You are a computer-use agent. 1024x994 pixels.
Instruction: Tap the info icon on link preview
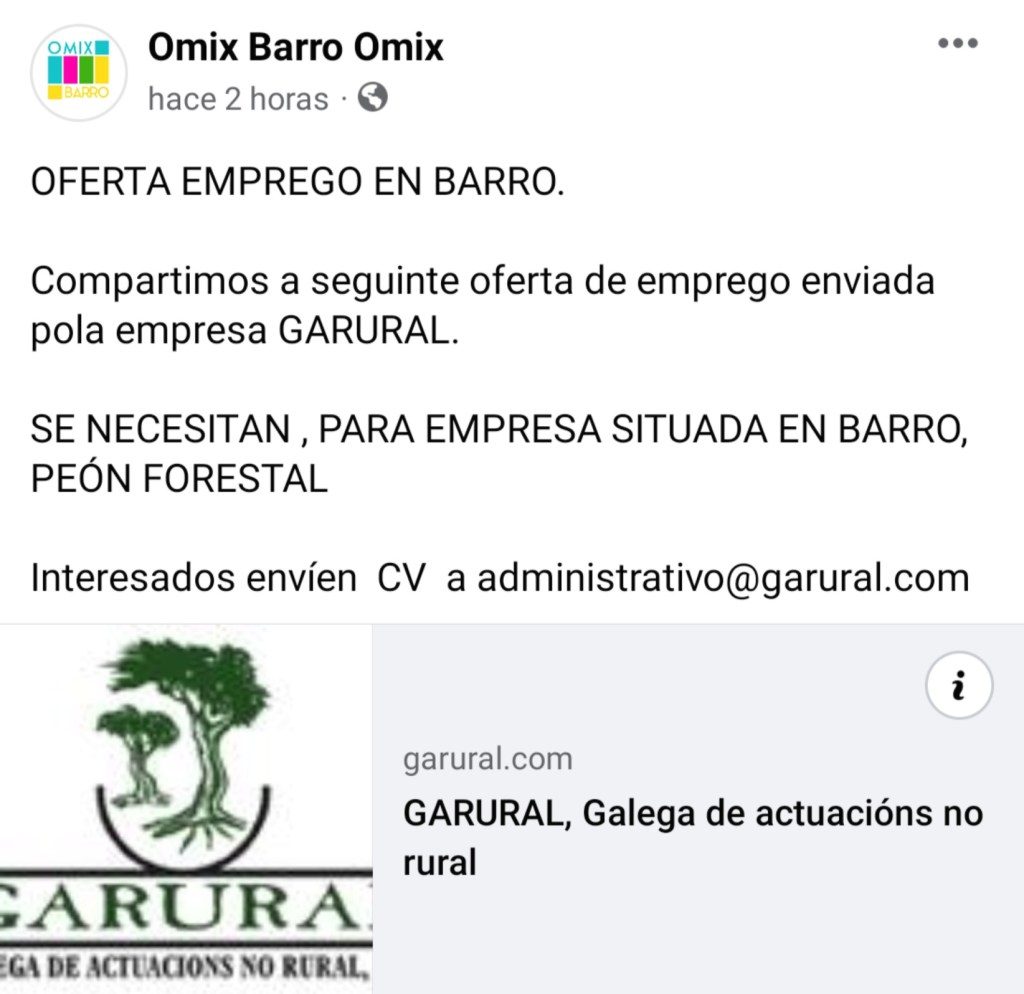coord(958,688)
